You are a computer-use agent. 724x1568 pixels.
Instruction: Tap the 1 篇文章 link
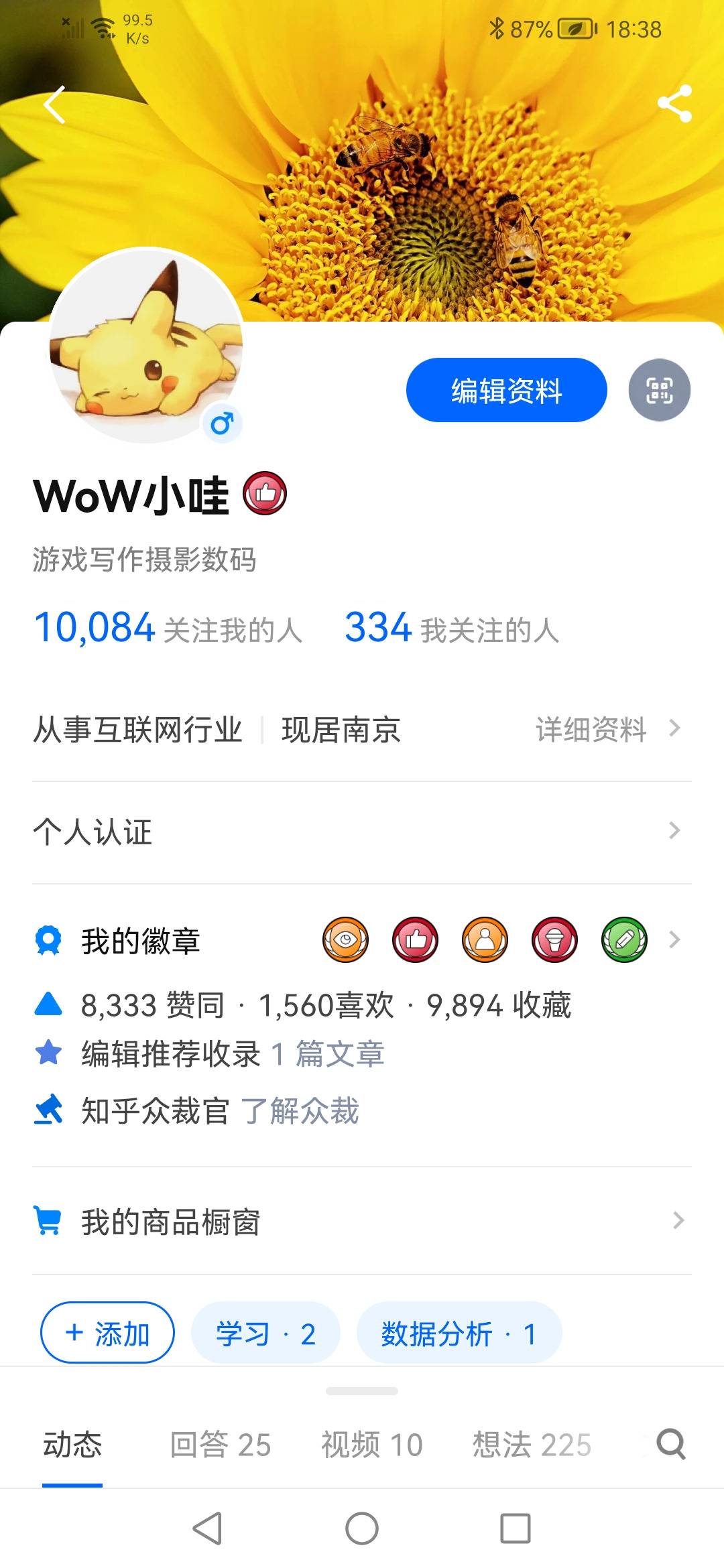[327, 1054]
